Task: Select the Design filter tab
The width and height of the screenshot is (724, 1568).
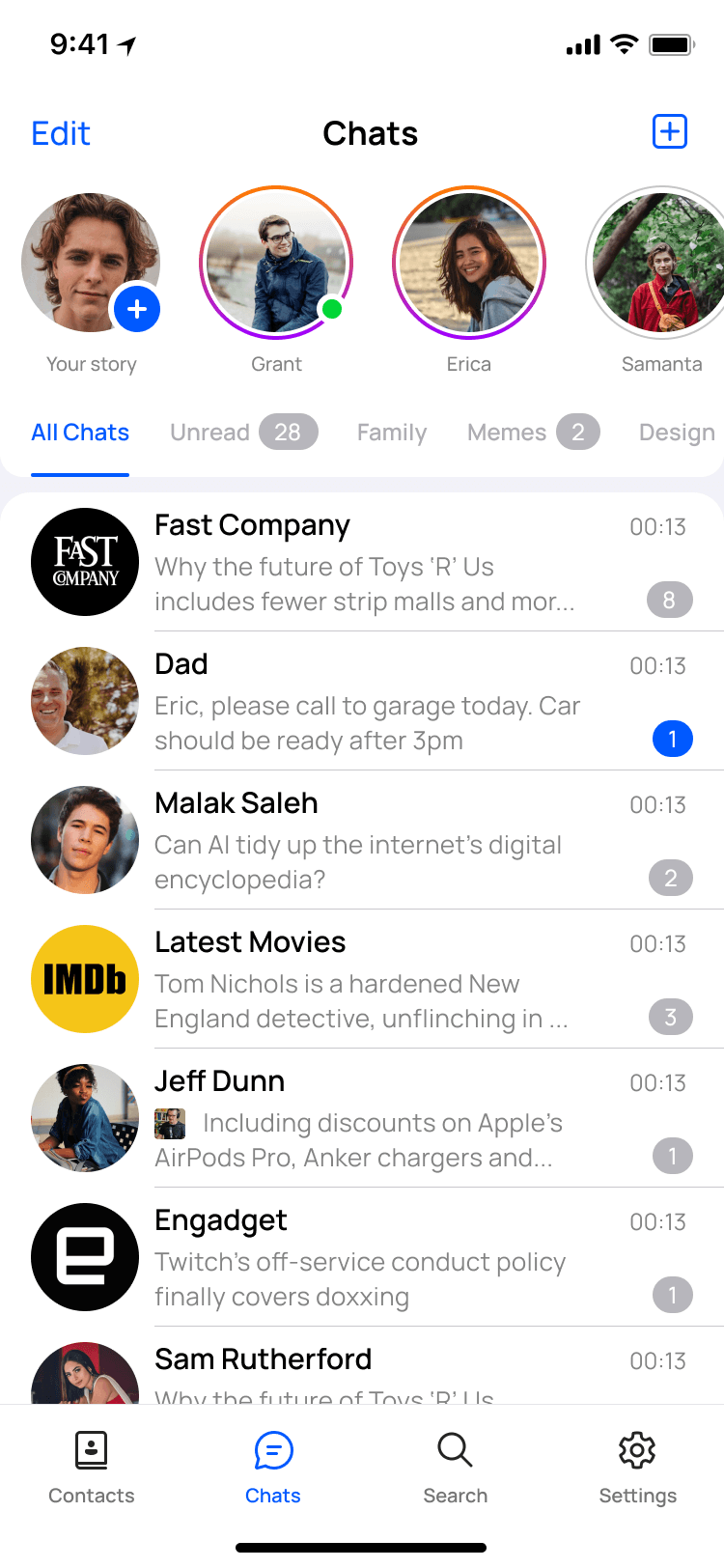Action: [x=676, y=433]
